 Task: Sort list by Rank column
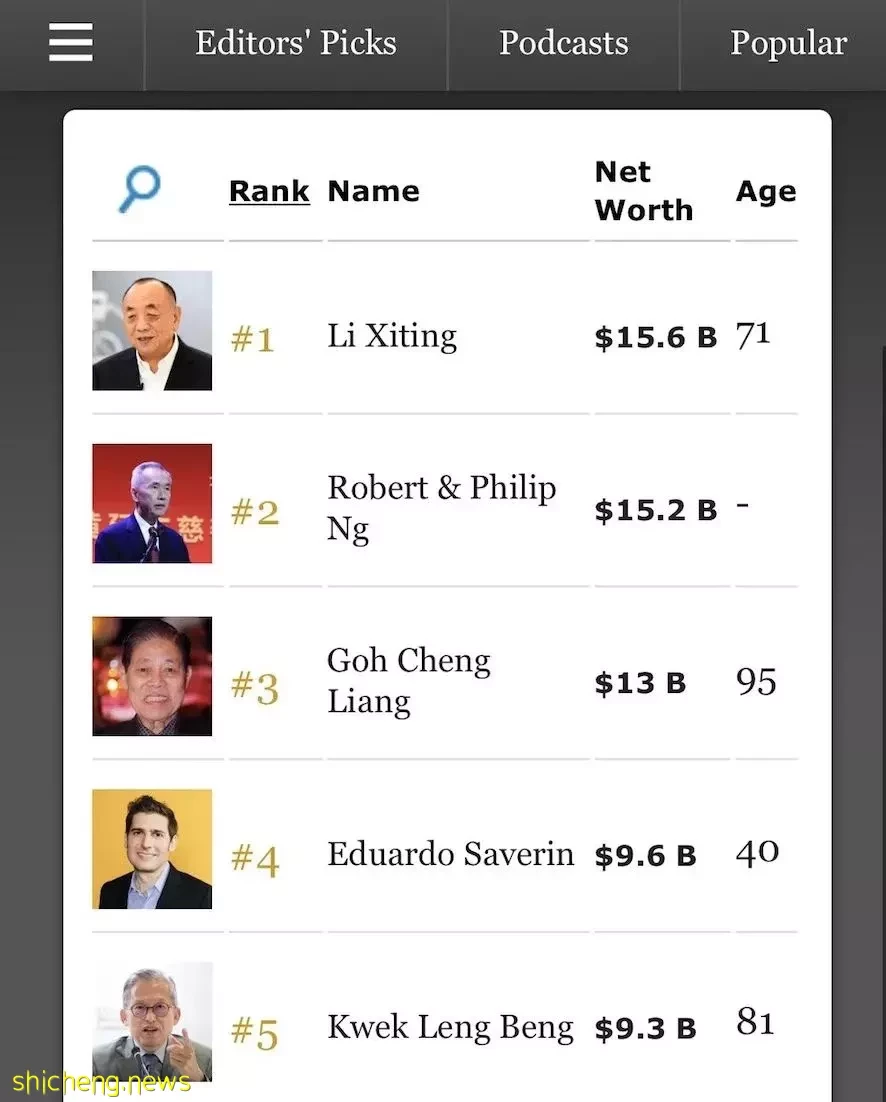(269, 191)
